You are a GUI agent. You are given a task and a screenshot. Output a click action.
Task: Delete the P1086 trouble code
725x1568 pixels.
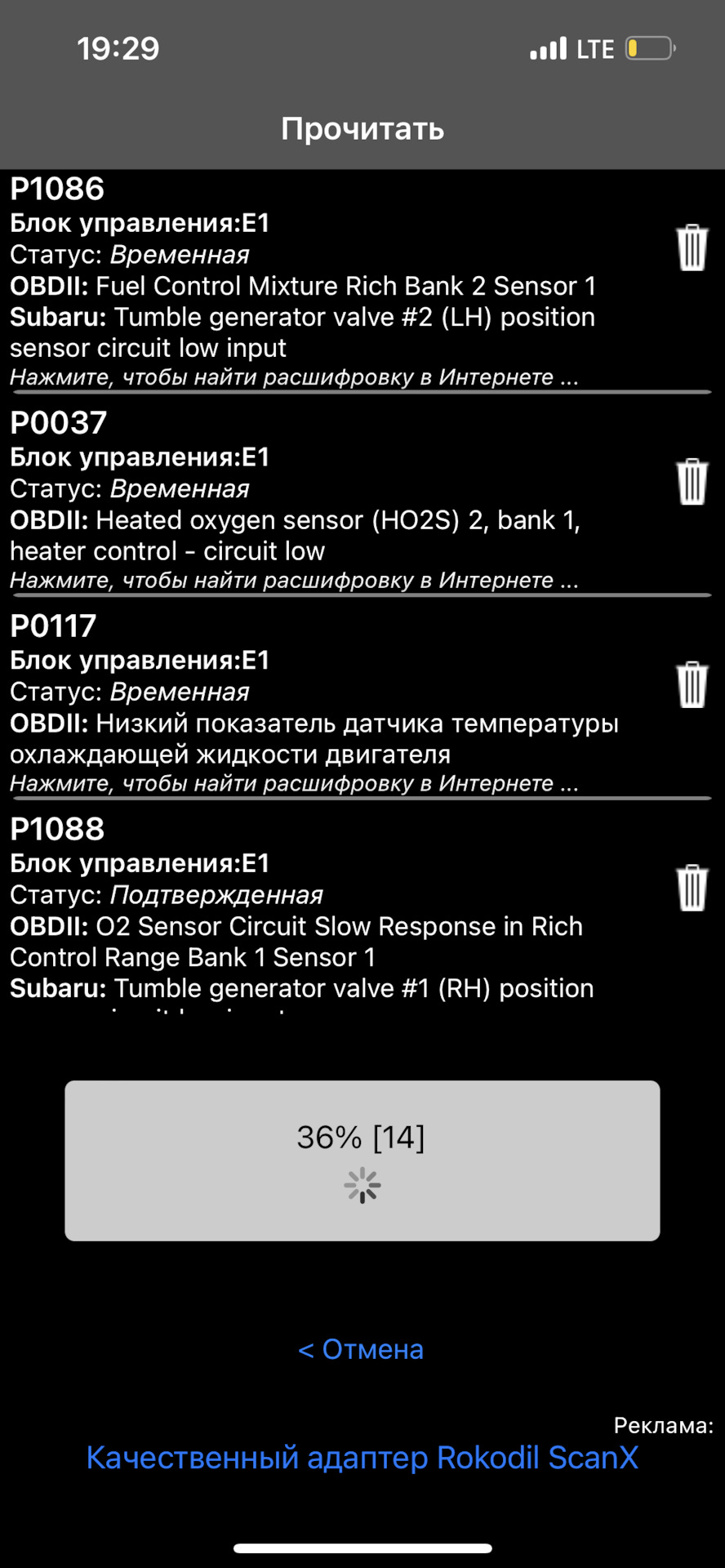(x=692, y=247)
